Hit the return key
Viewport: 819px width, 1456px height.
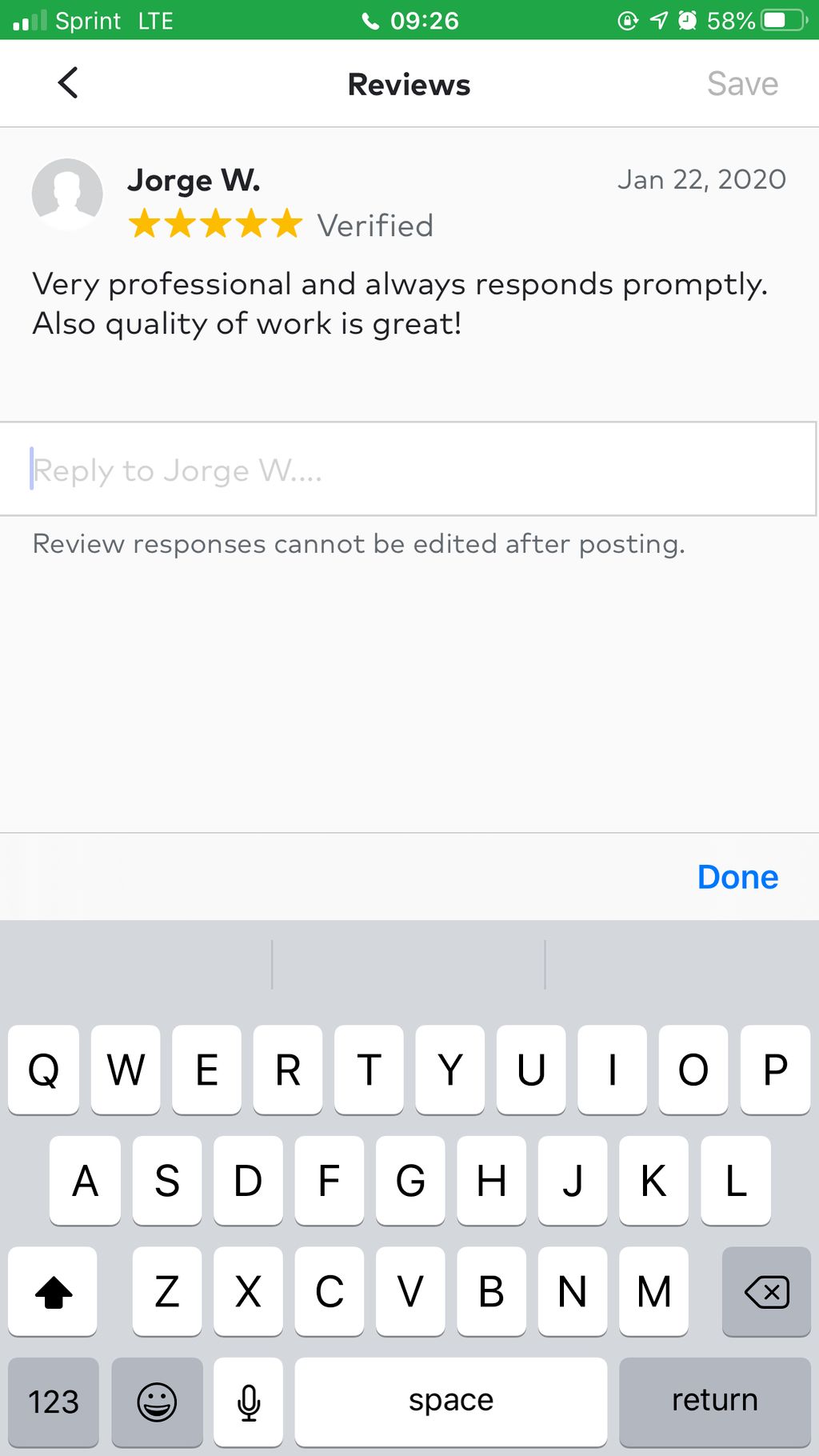[714, 1401]
